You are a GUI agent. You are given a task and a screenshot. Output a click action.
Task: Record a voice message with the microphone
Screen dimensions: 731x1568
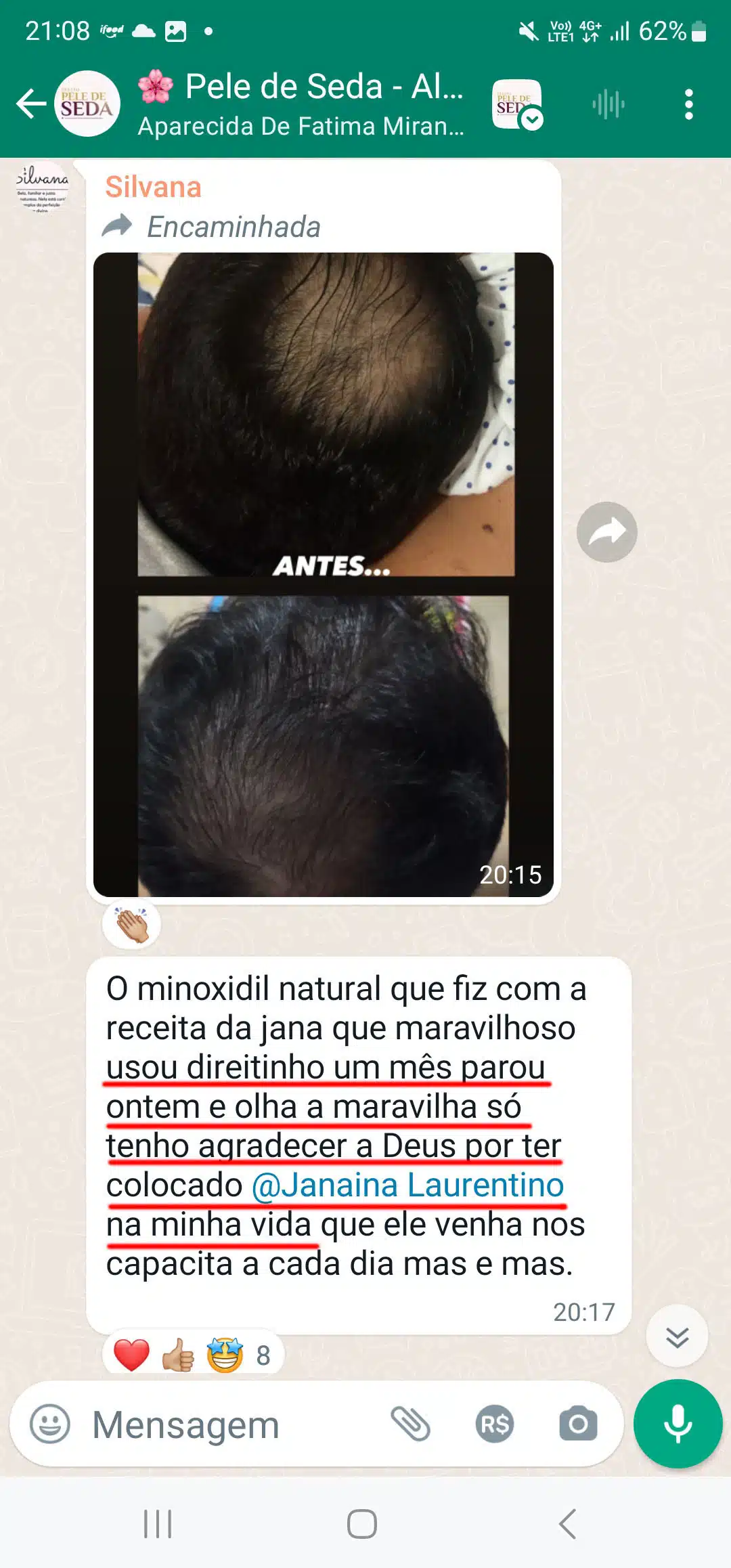678,1423
